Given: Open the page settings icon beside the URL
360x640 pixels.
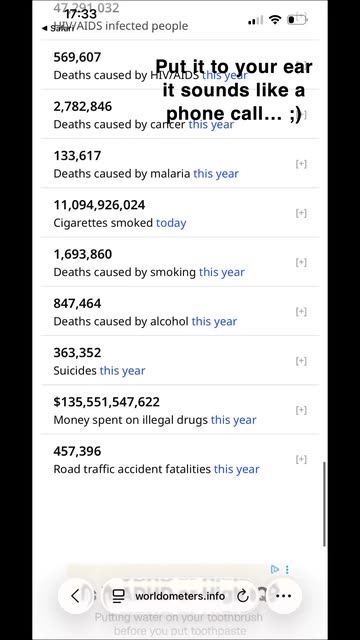Looking at the screenshot, I should point(118,596).
